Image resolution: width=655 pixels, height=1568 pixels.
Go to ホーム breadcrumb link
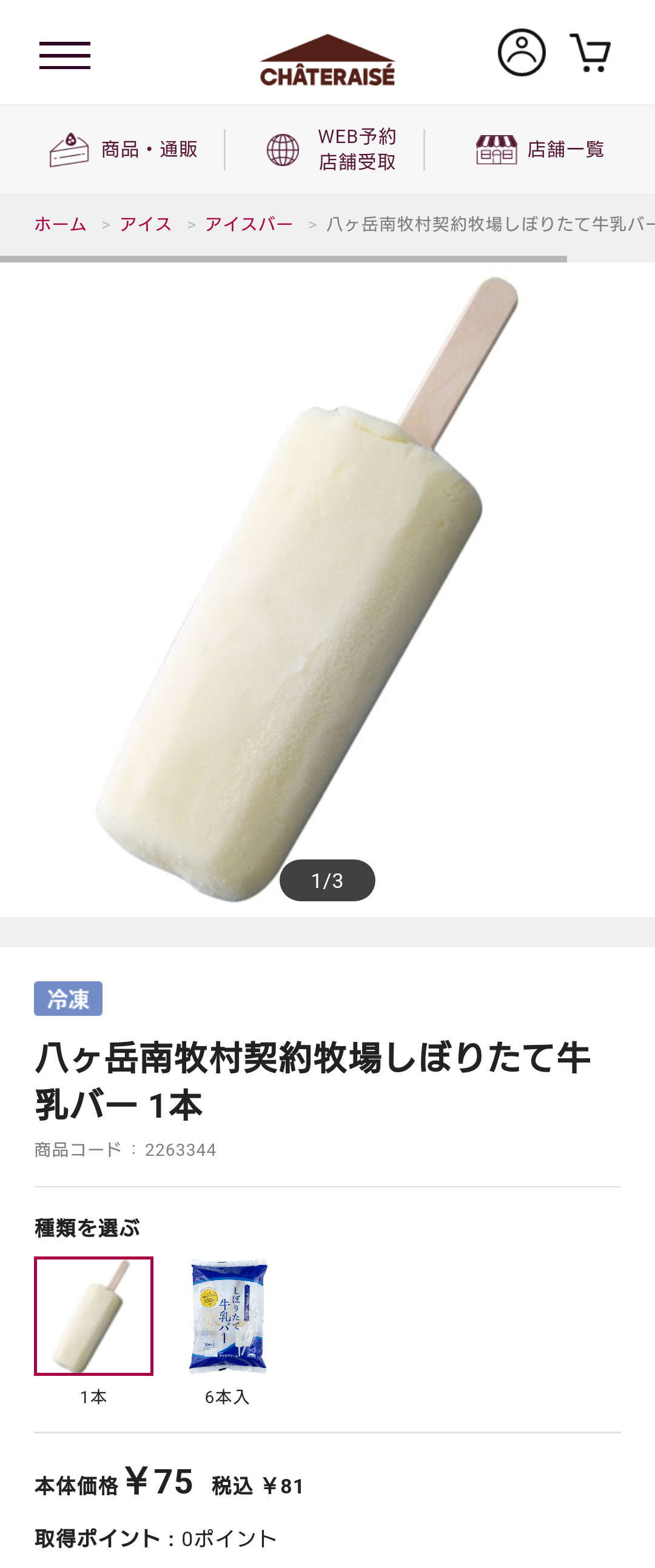point(60,225)
